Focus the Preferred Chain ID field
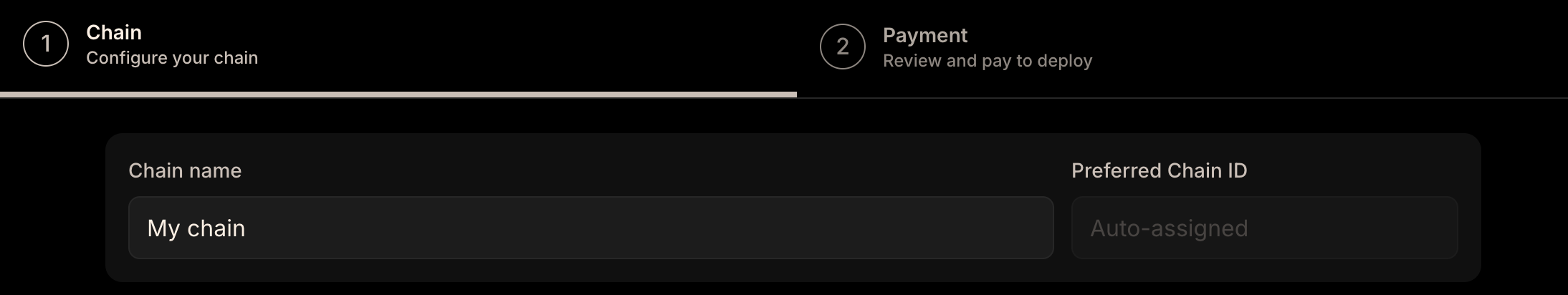Viewport: 1568px width, 295px height. point(1263,228)
